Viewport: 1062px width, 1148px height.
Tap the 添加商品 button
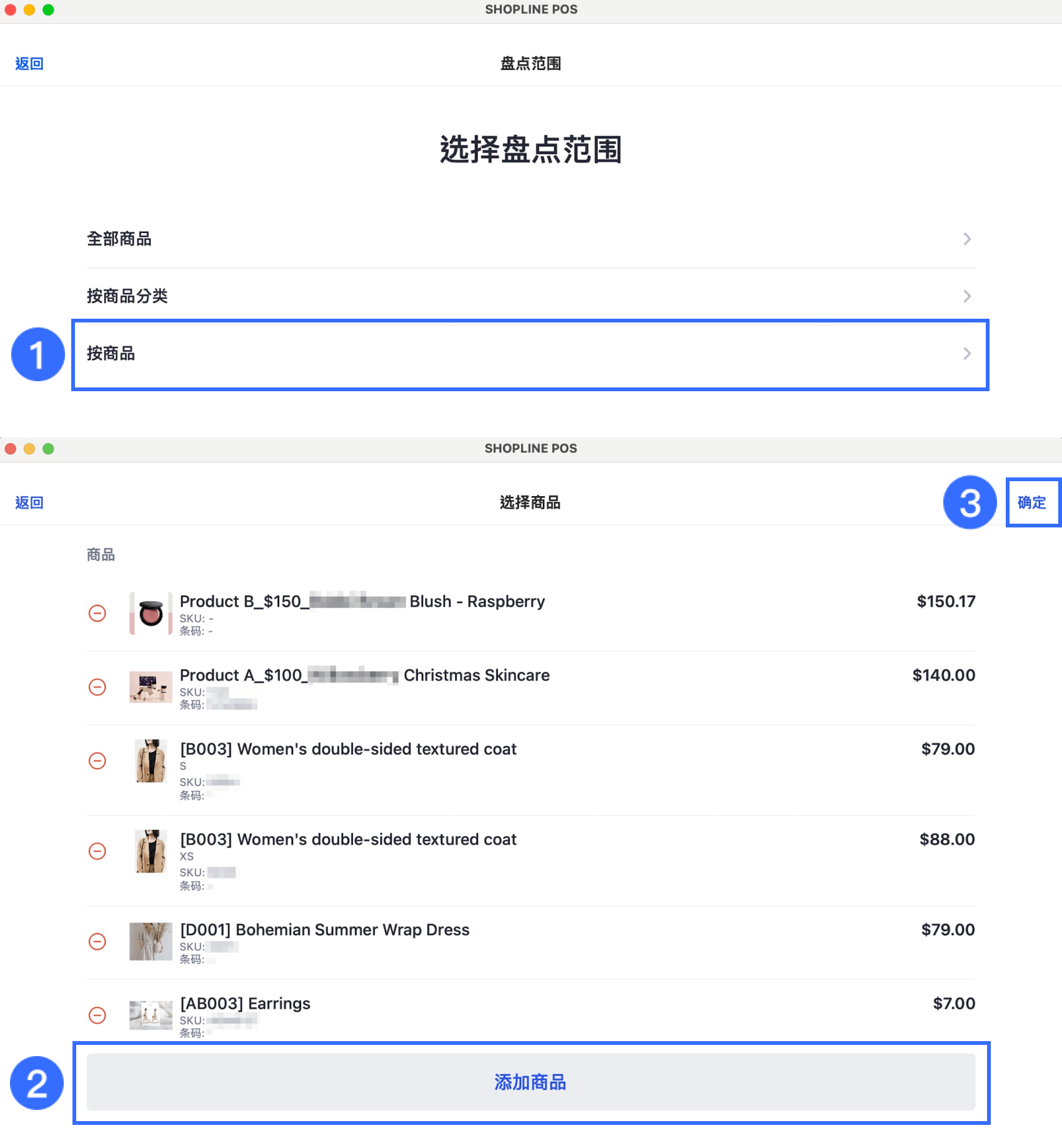[530, 1082]
